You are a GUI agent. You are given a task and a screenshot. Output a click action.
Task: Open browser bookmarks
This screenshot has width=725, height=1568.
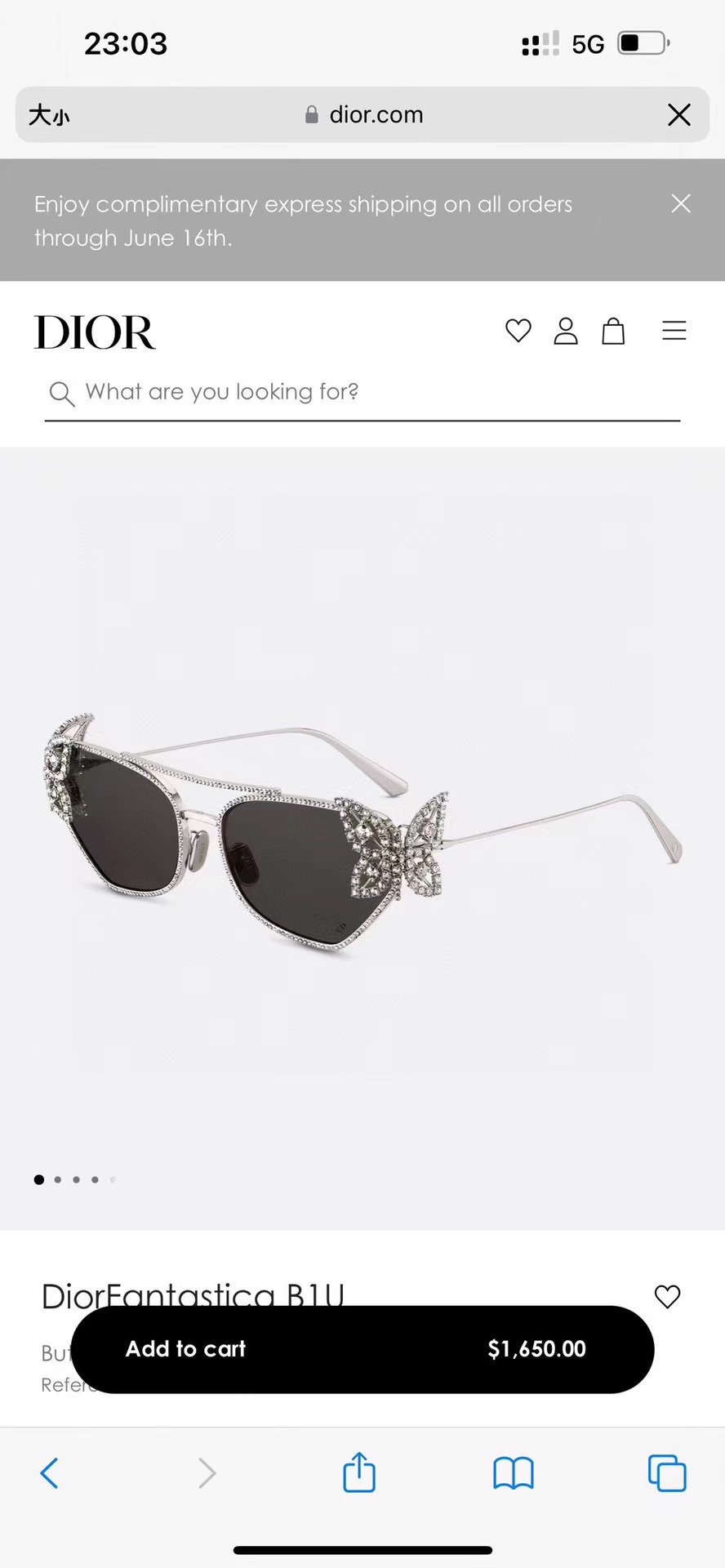514,1473
